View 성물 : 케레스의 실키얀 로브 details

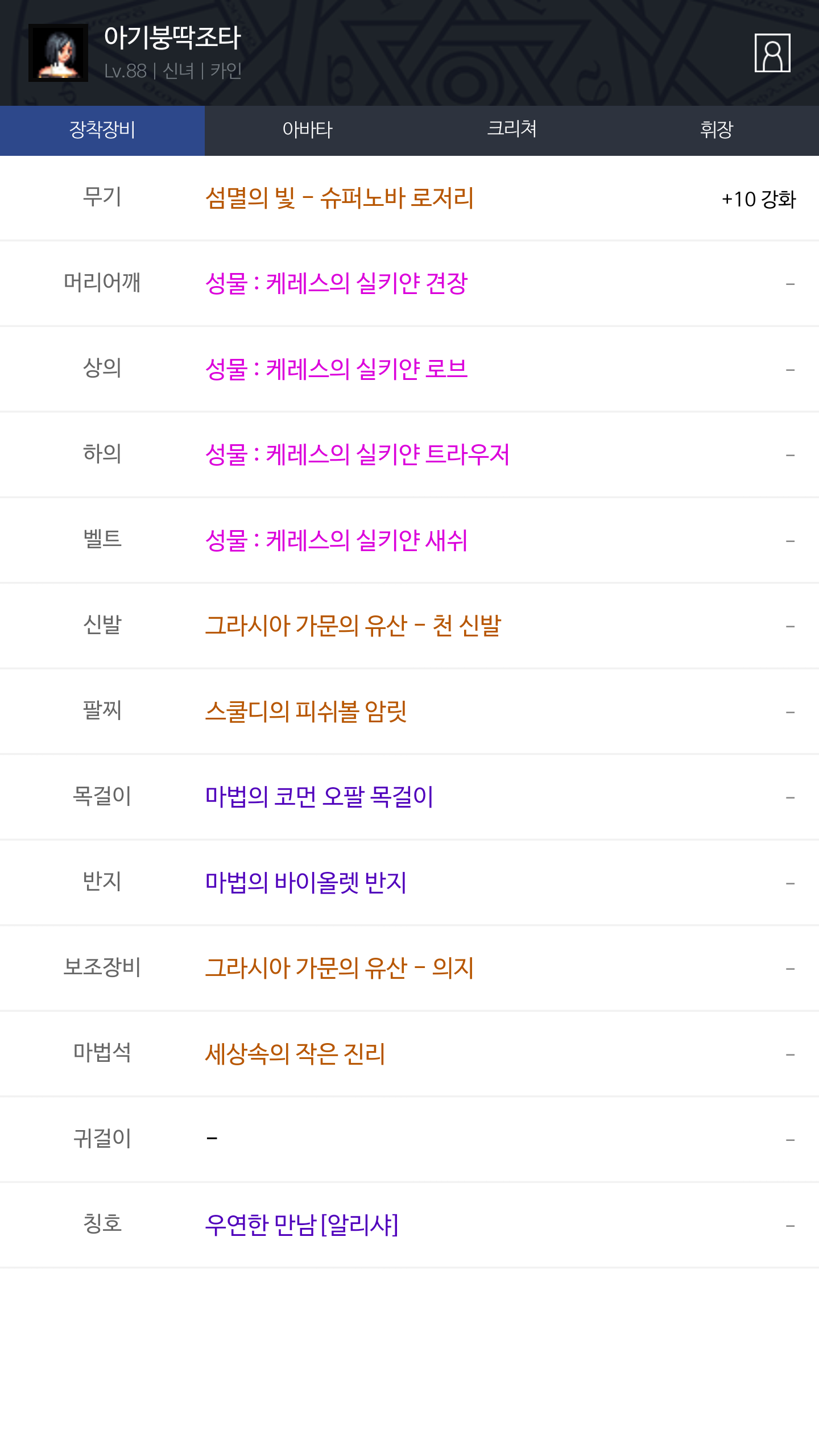[336, 370]
